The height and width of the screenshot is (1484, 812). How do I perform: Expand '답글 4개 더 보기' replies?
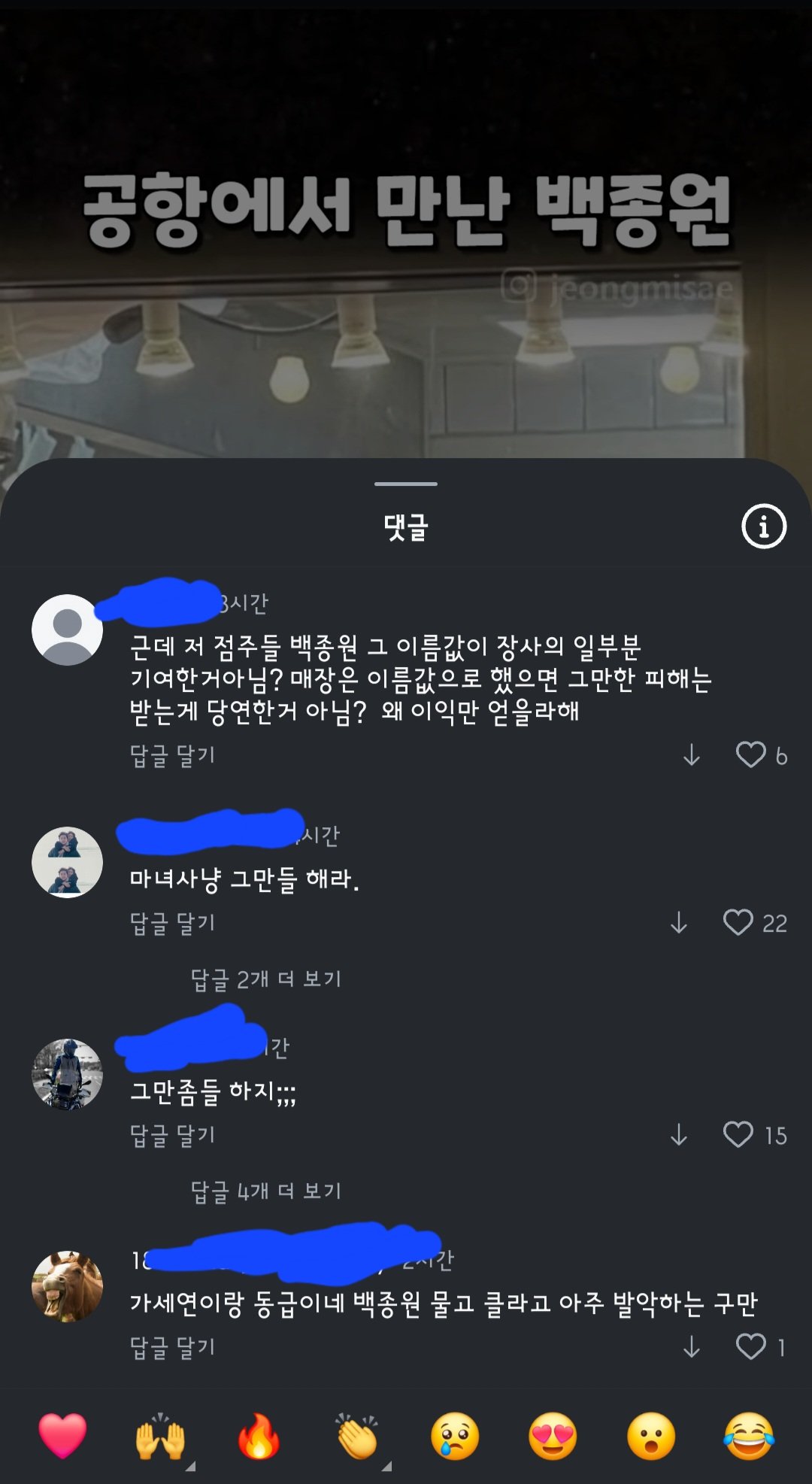pos(266,1191)
